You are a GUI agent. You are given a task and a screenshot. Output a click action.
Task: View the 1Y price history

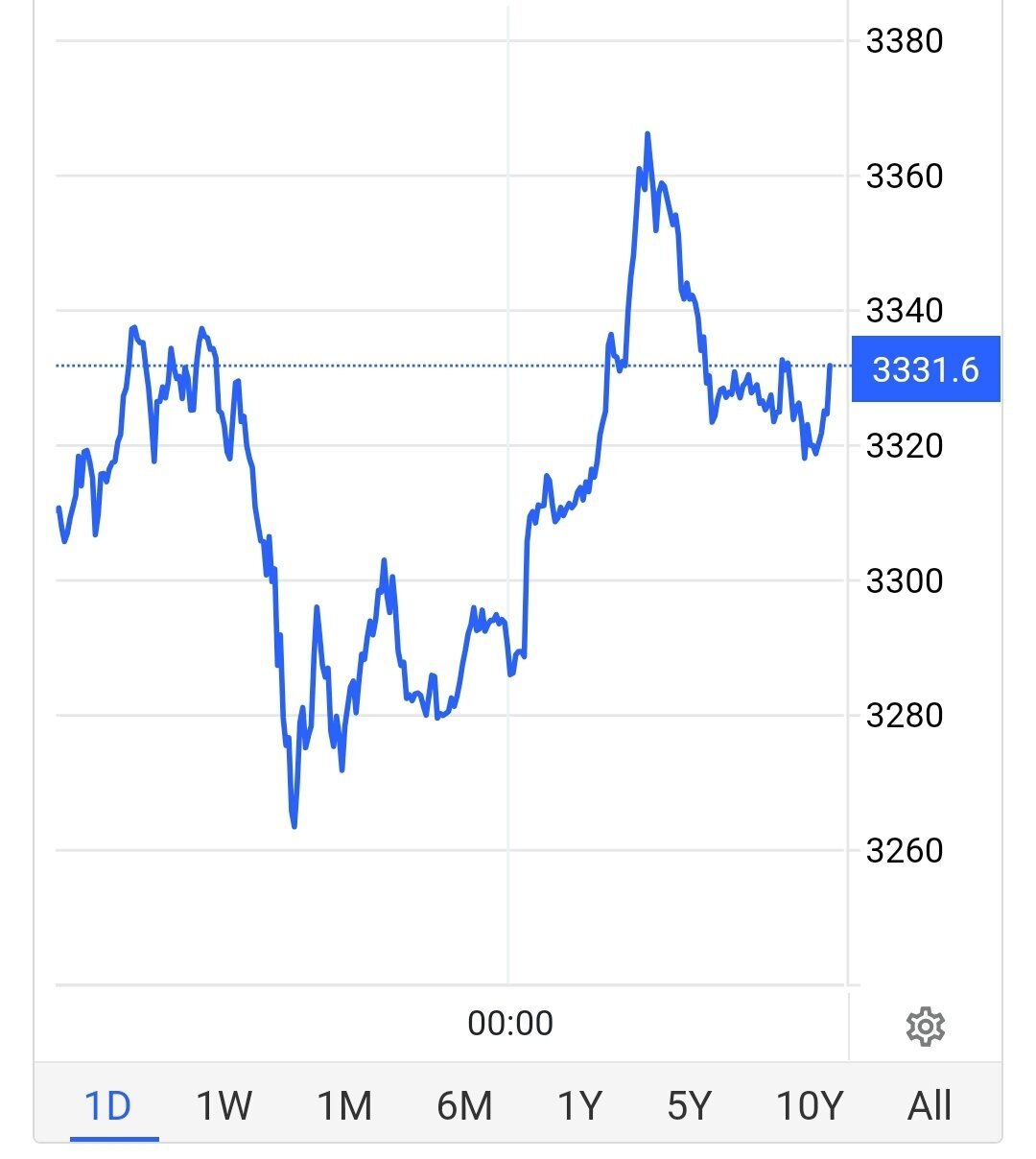click(579, 1106)
